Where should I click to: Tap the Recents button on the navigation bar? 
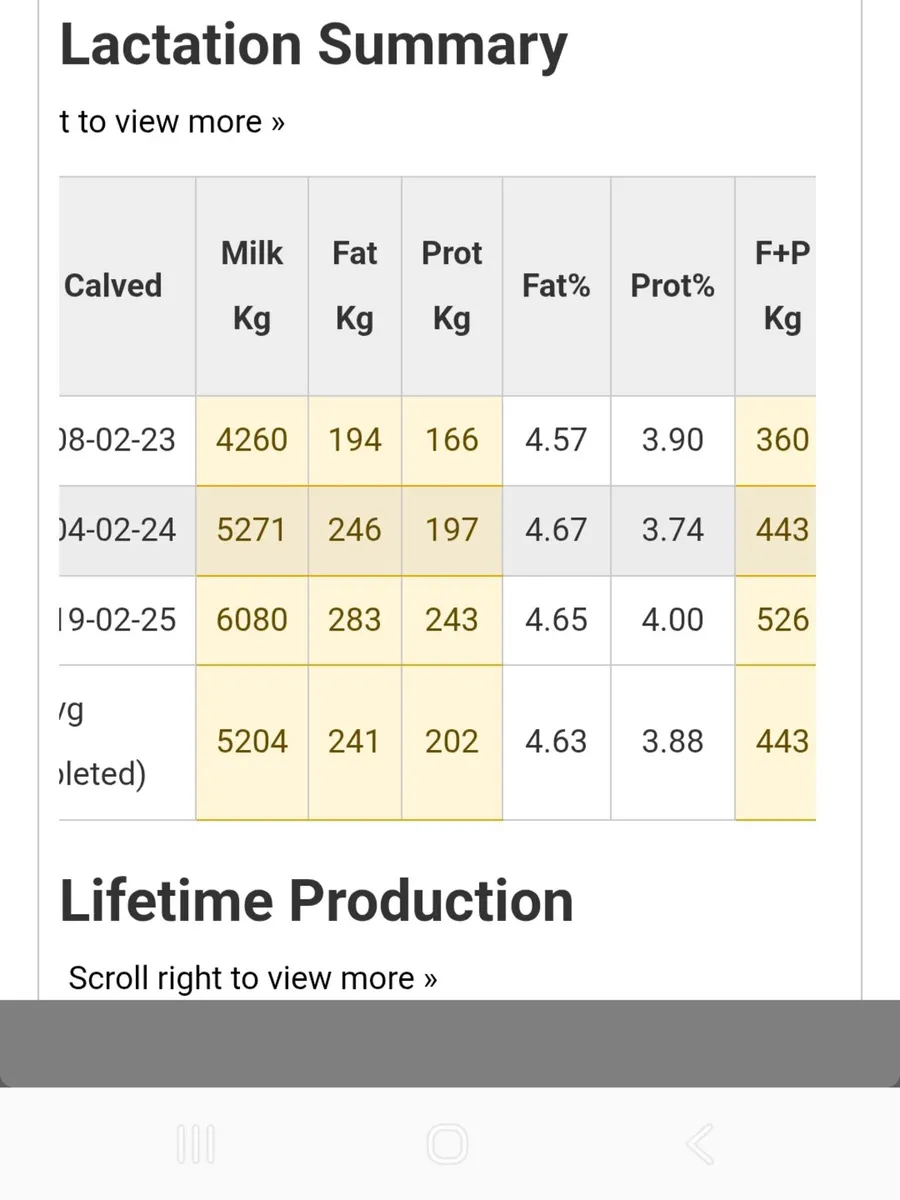pos(196,1144)
